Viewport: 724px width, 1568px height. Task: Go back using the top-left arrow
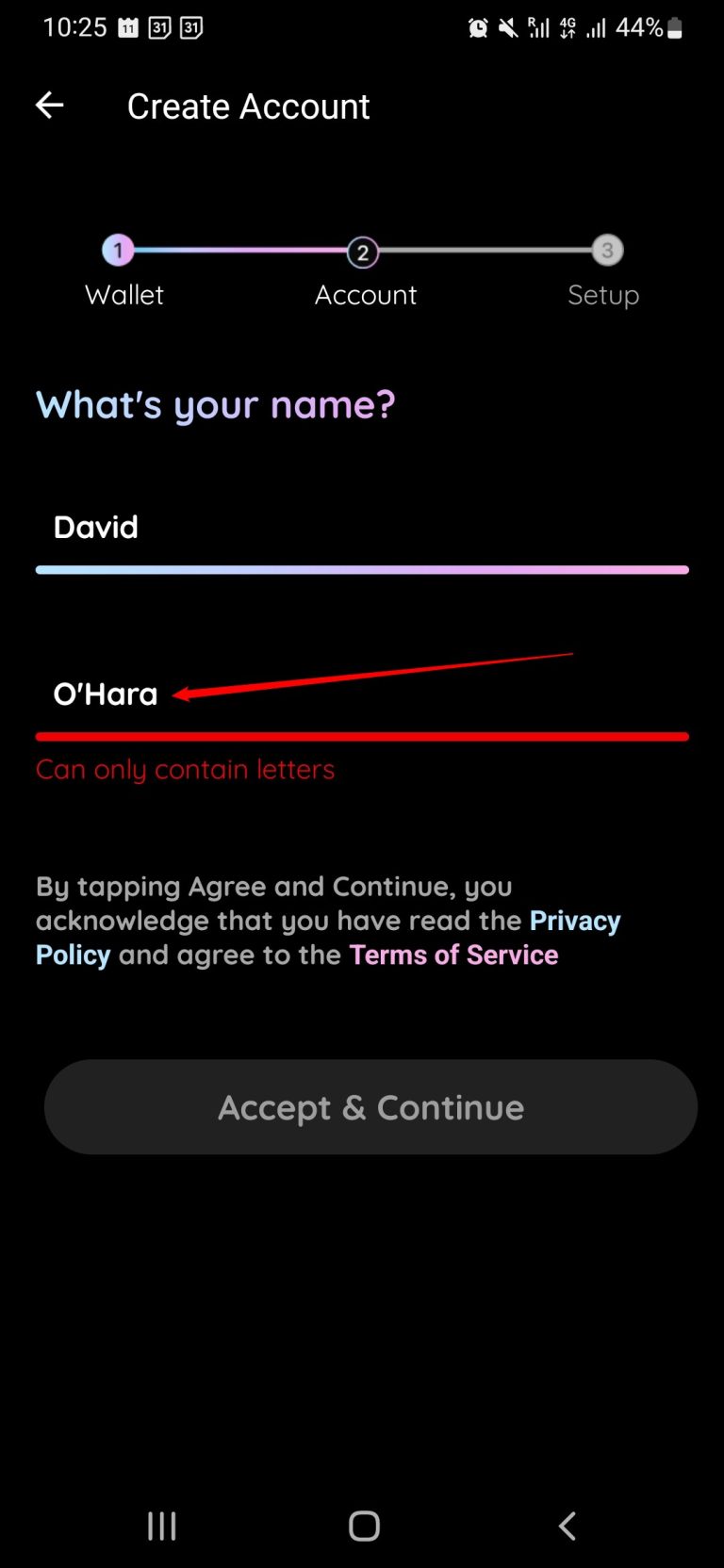[49, 106]
